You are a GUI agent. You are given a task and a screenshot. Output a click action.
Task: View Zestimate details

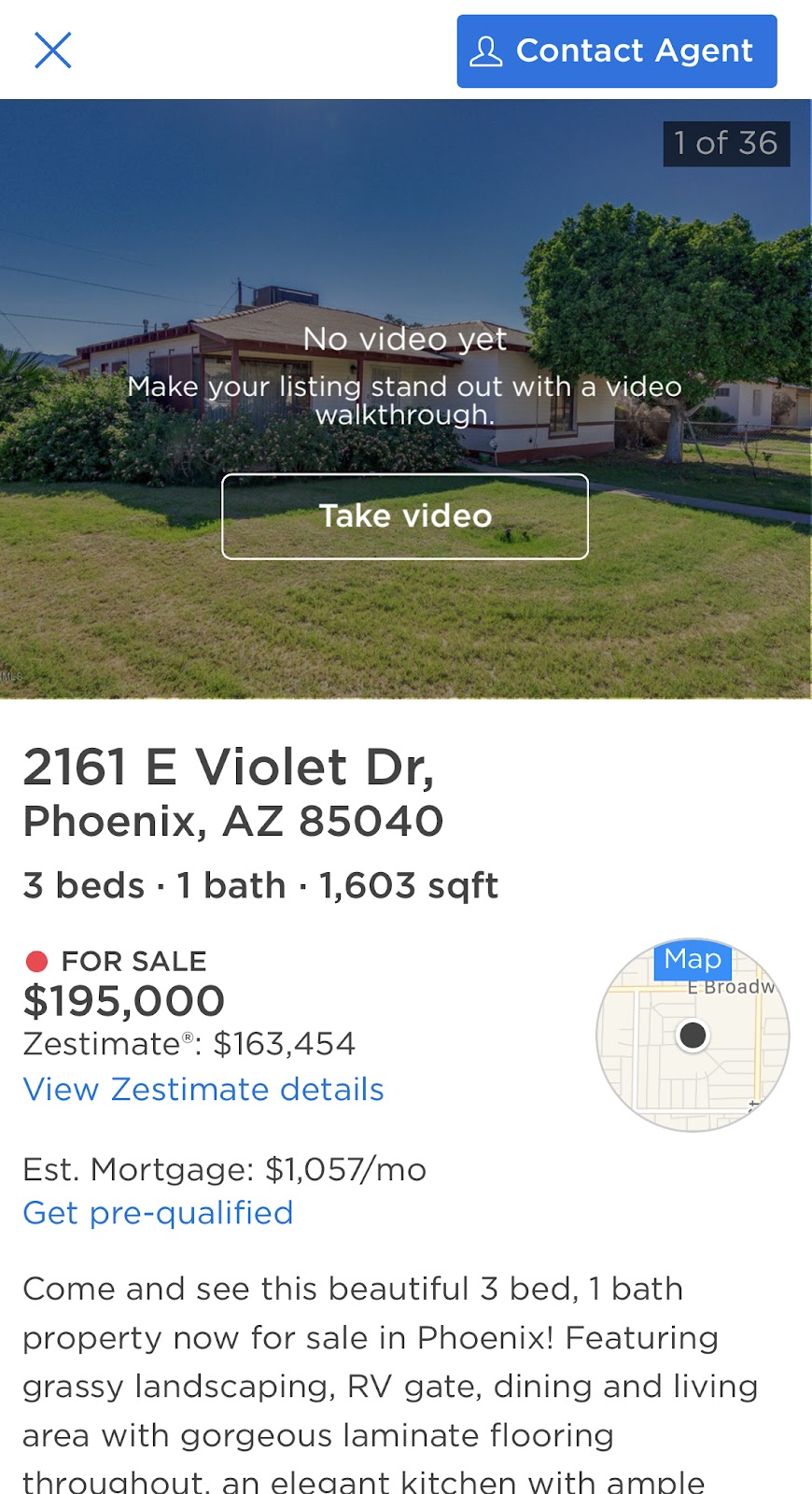click(203, 1090)
